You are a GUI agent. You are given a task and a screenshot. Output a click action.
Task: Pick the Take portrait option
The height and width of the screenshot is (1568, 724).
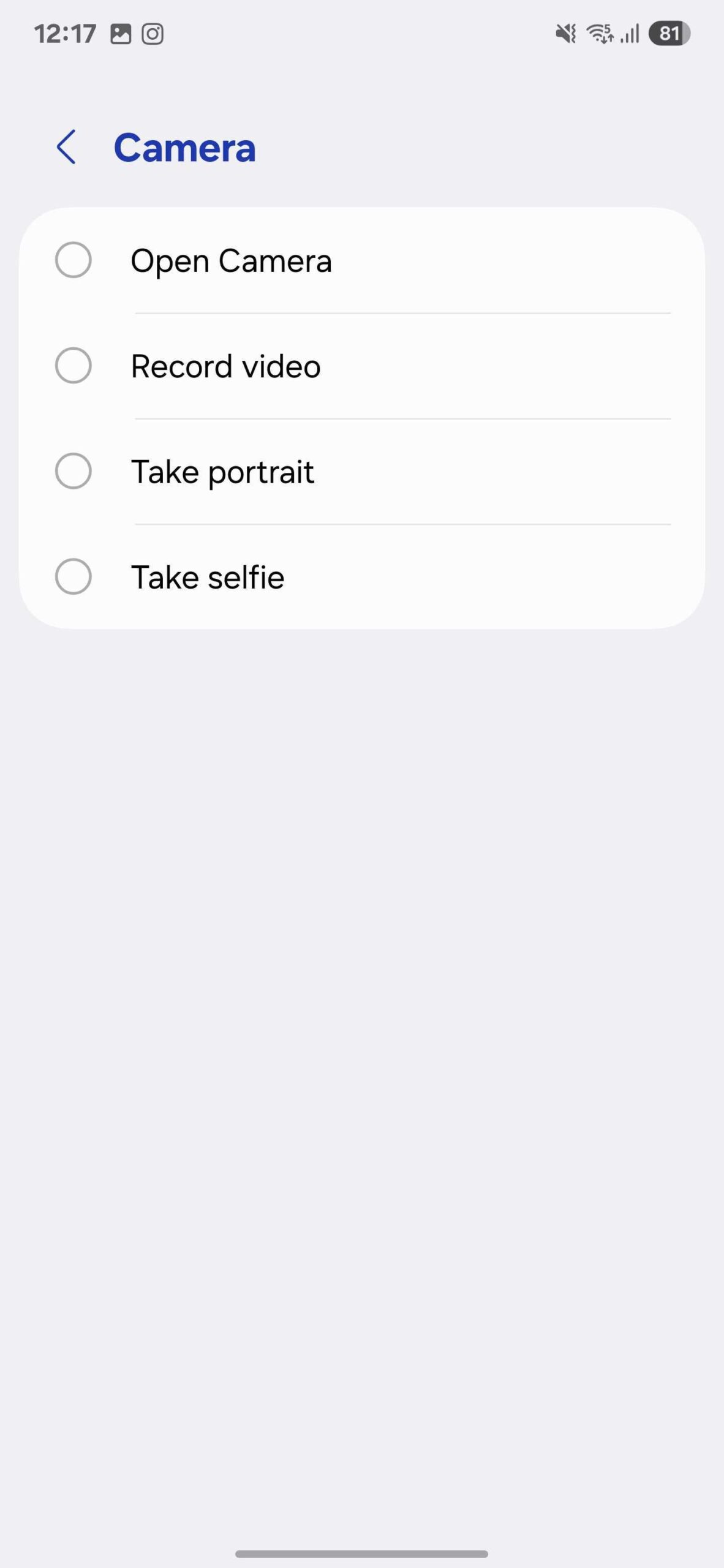pos(74,471)
